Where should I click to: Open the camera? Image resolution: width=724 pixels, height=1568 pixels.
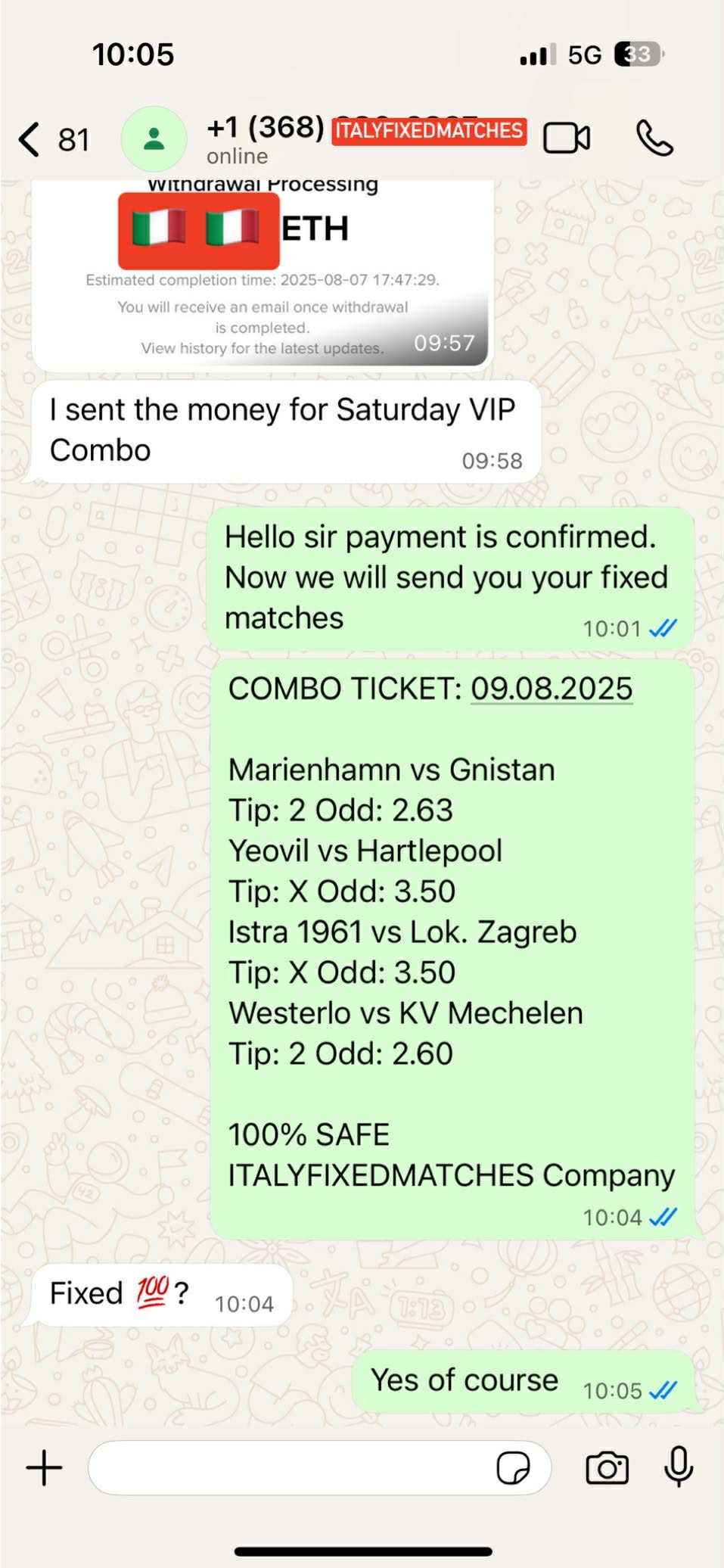(x=607, y=1468)
